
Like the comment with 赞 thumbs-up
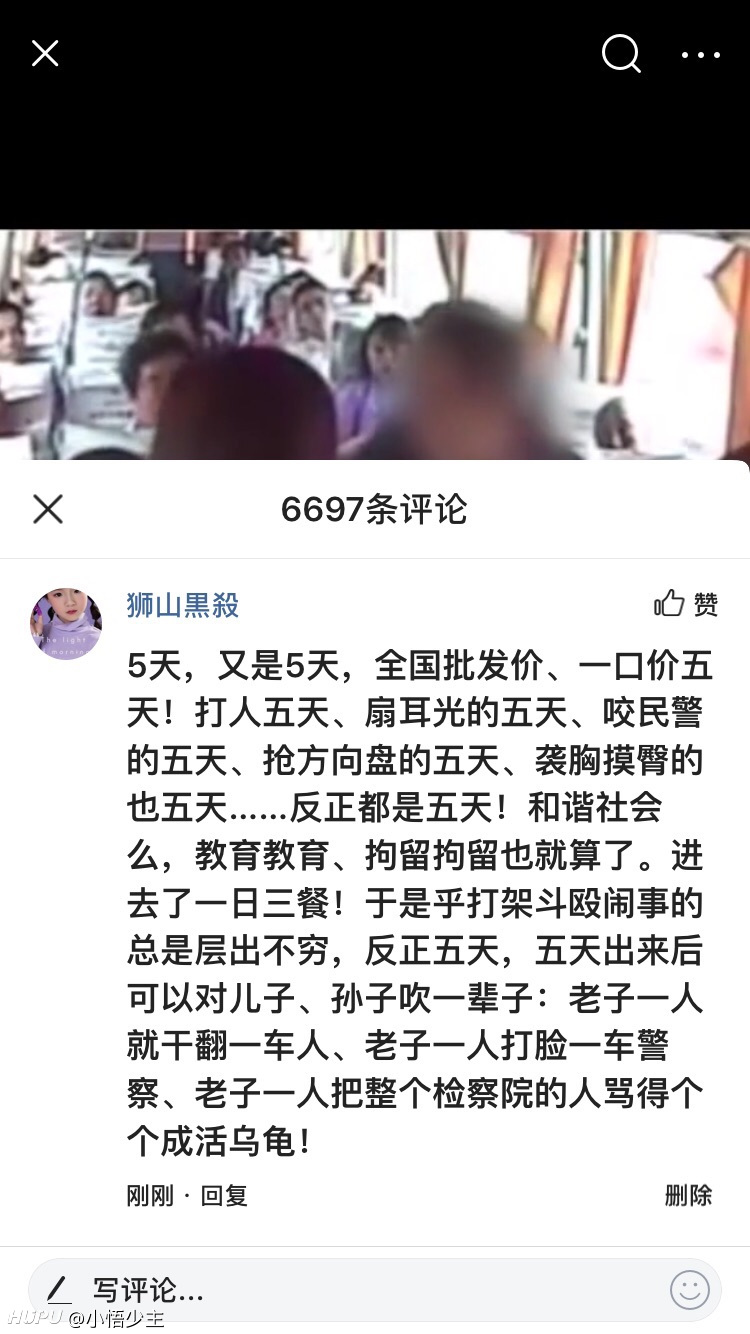click(x=686, y=603)
